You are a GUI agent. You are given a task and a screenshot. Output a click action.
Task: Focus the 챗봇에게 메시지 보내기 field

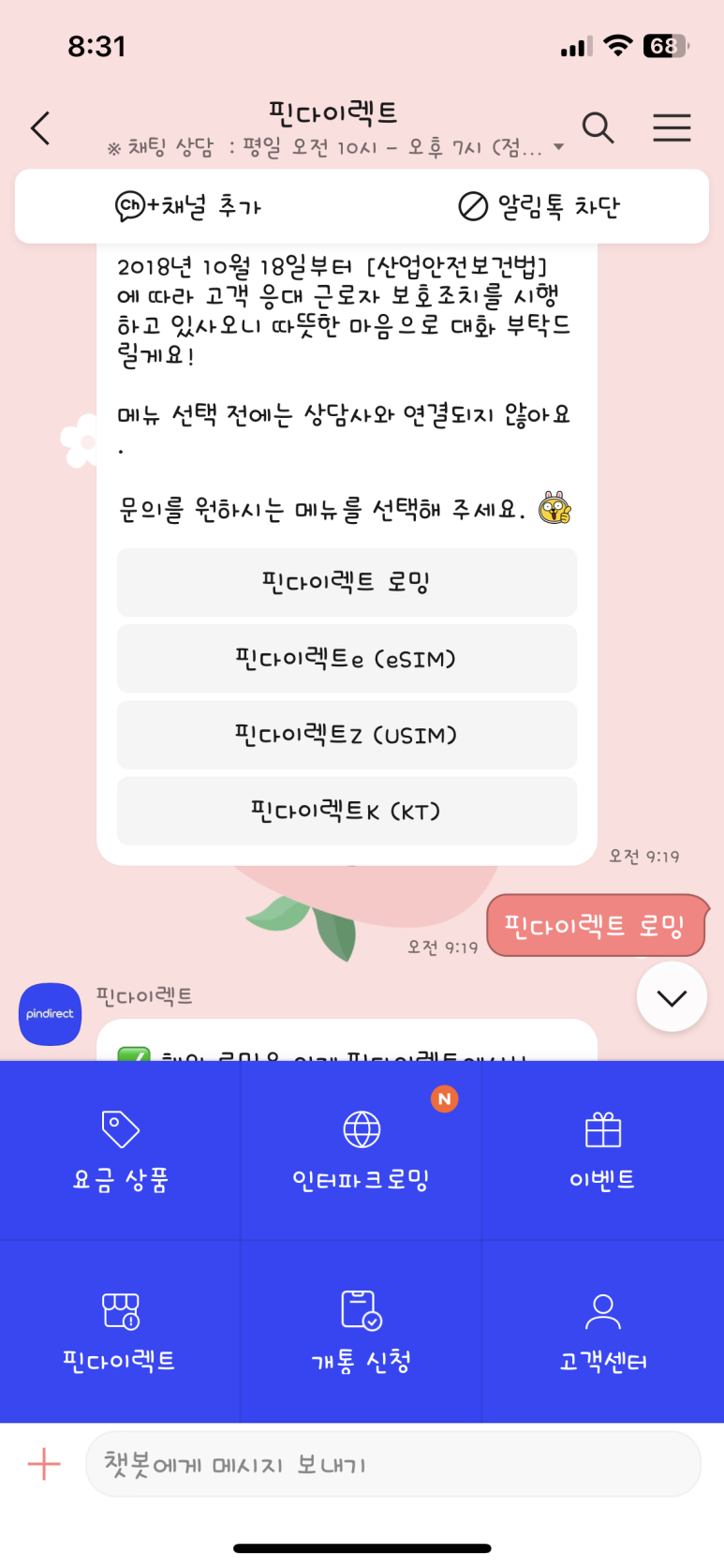pyautogui.click(x=393, y=1464)
